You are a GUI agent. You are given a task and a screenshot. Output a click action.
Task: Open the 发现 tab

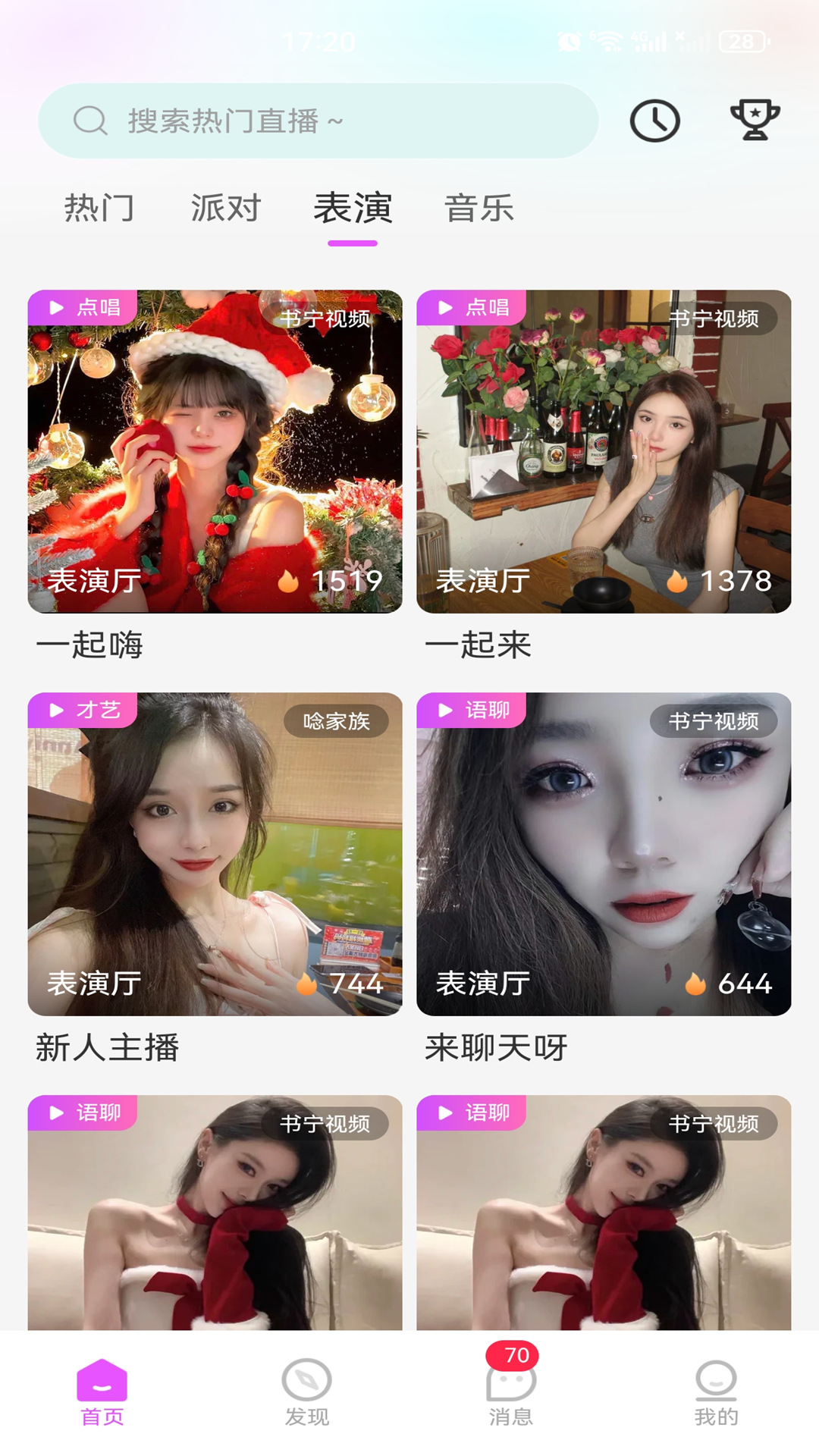[x=307, y=1392]
